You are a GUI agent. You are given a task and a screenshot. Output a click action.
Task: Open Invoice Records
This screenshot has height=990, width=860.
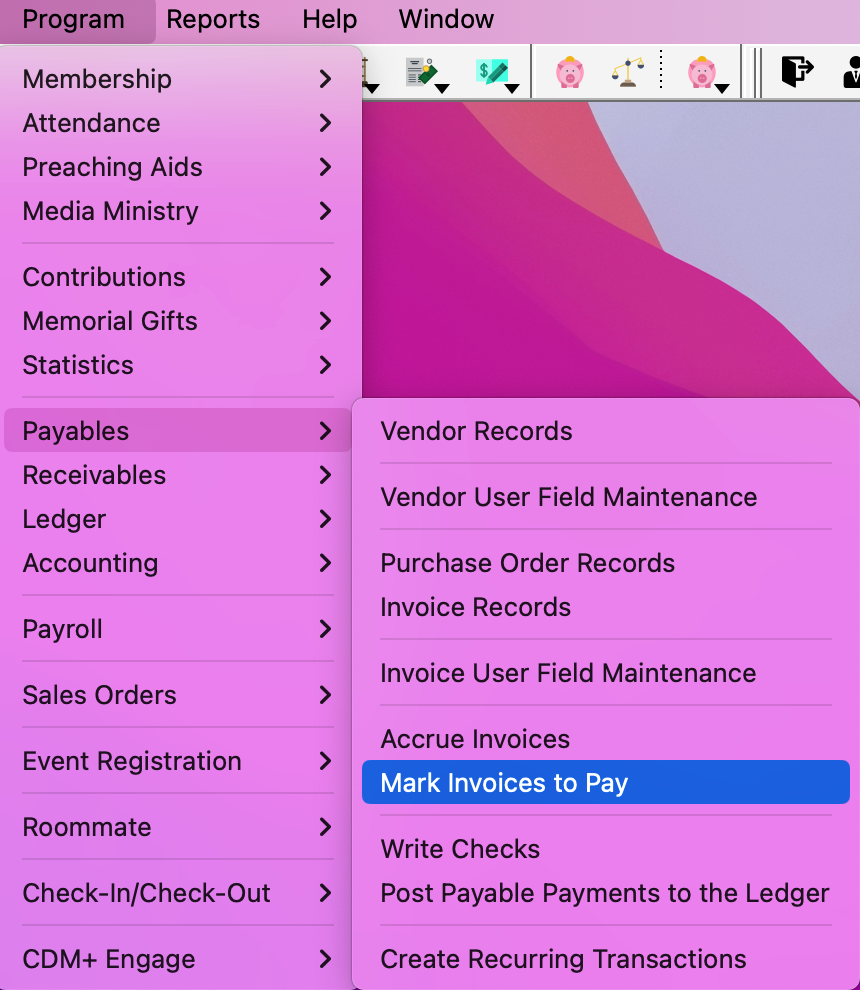click(475, 607)
